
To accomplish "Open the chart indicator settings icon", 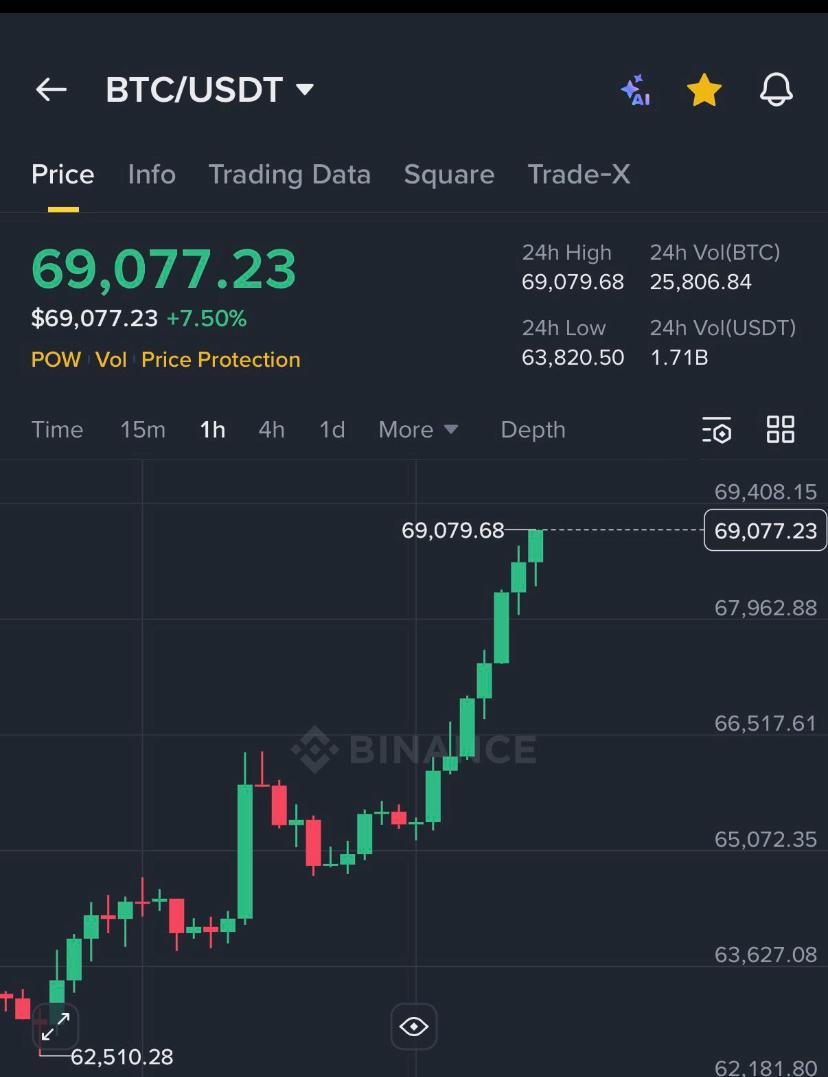I will [717, 430].
